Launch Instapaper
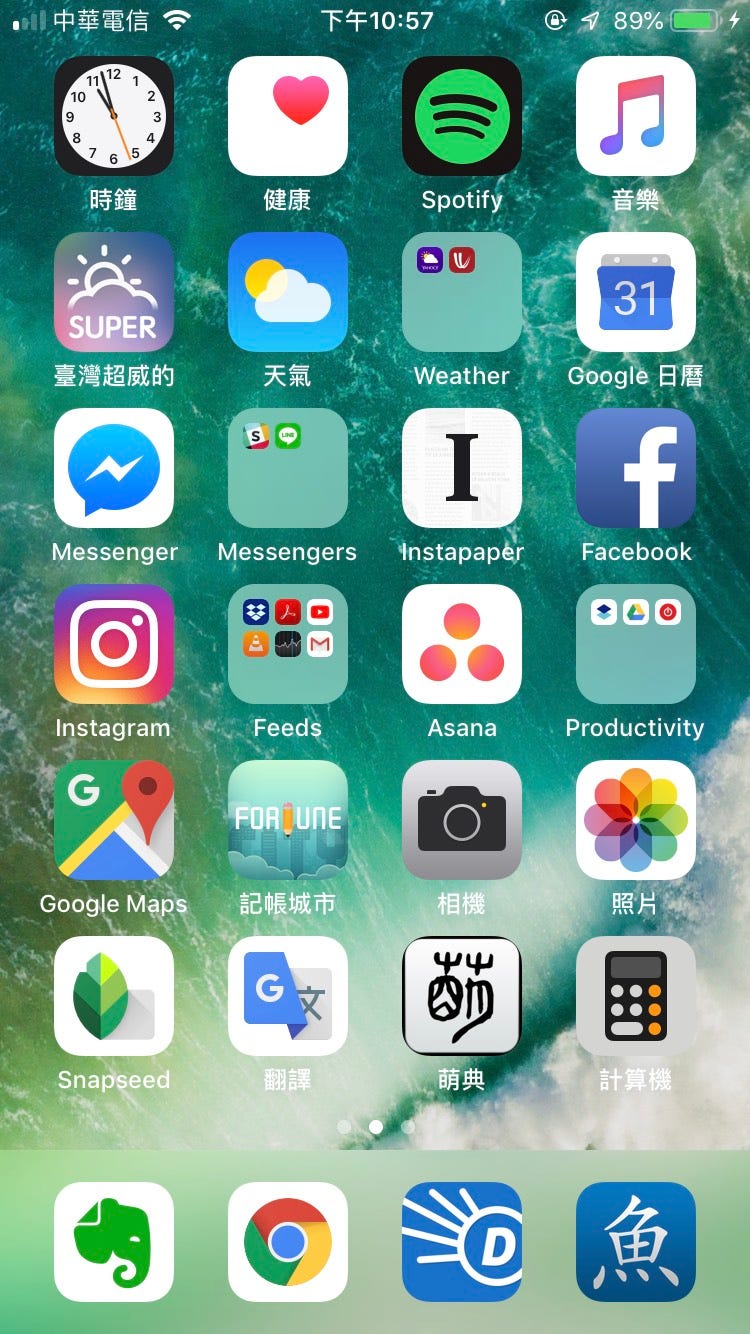 click(461, 468)
